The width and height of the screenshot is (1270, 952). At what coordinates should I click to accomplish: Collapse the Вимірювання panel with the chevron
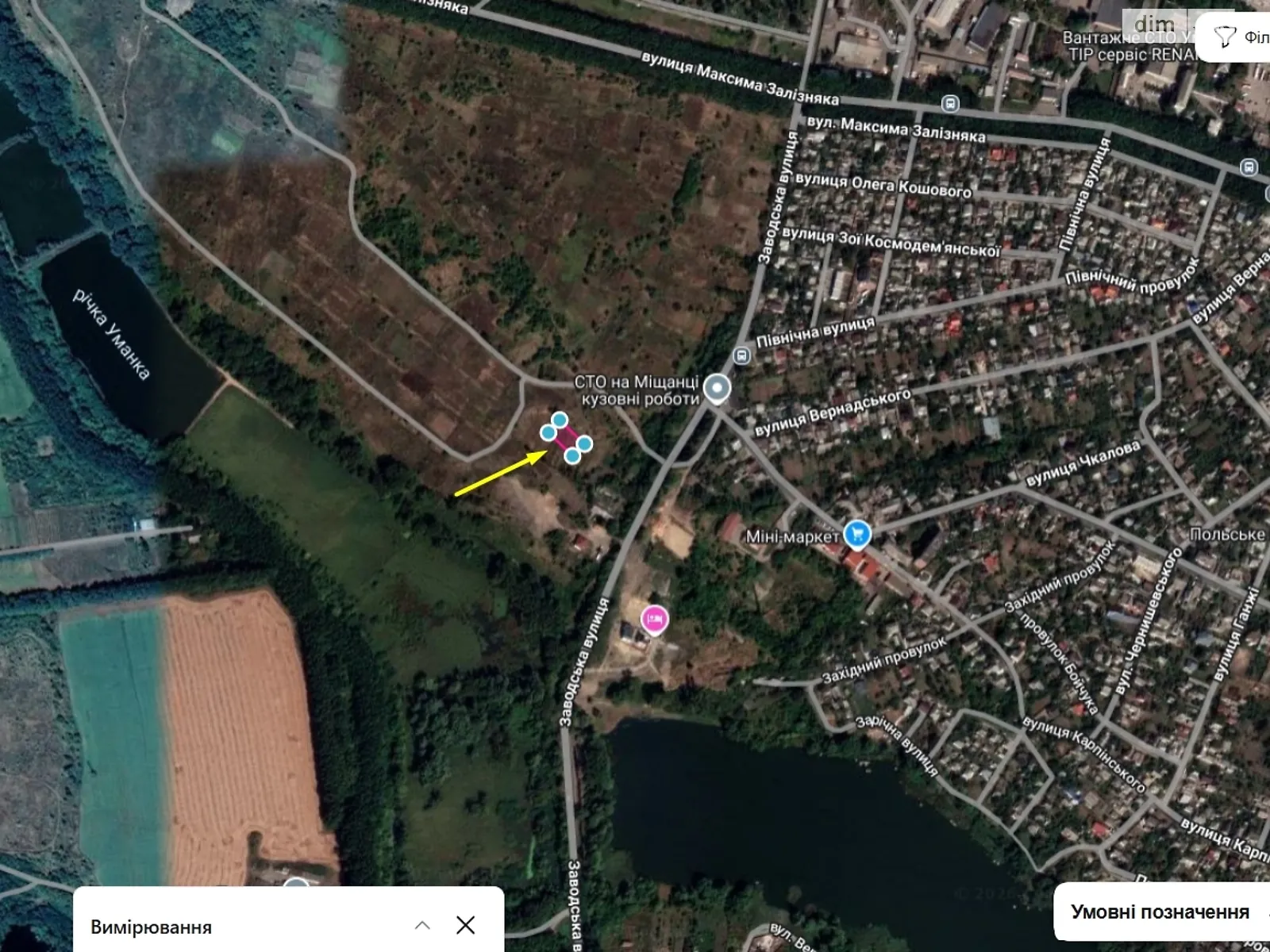tap(422, 925)
